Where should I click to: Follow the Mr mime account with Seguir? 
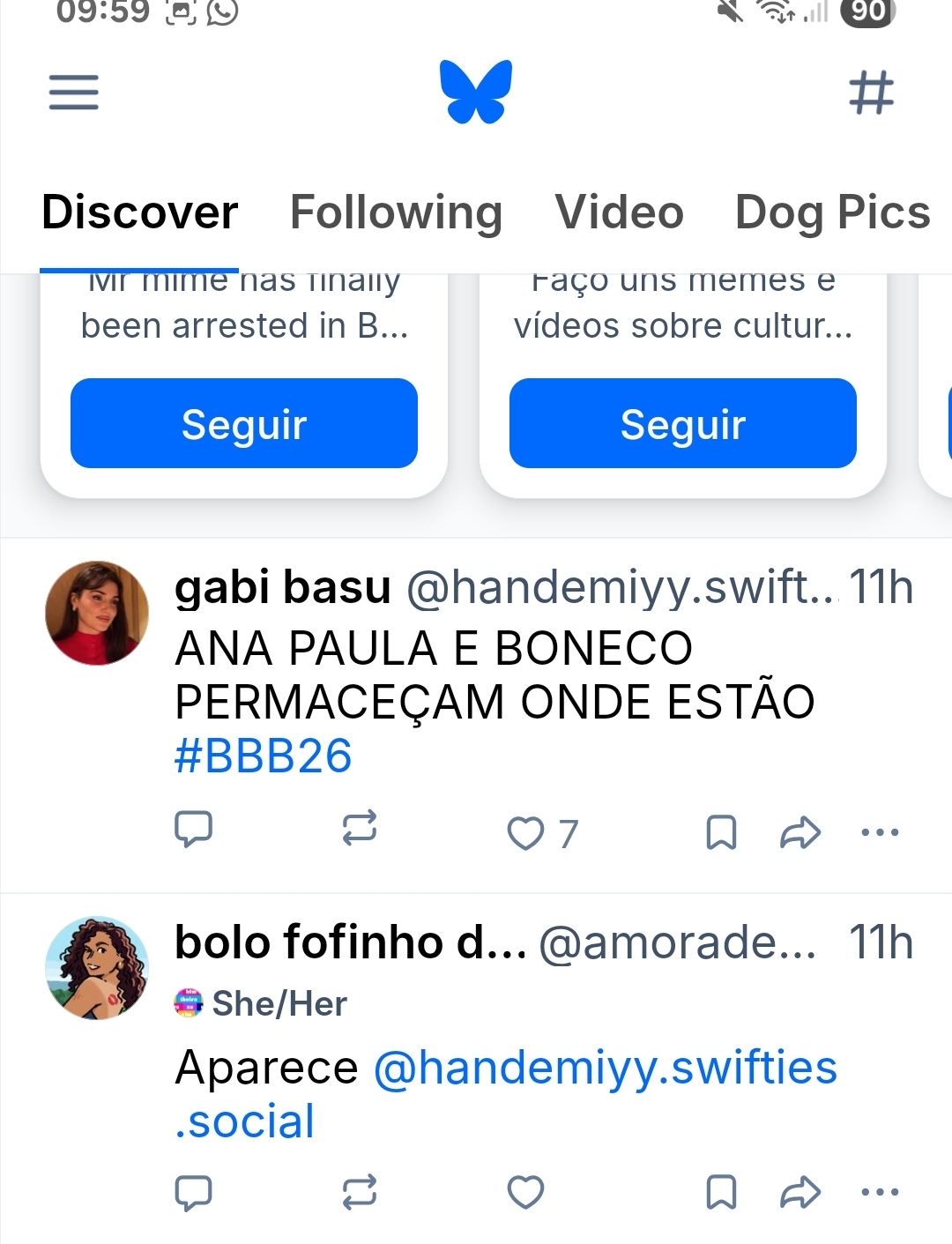point(244,424)
